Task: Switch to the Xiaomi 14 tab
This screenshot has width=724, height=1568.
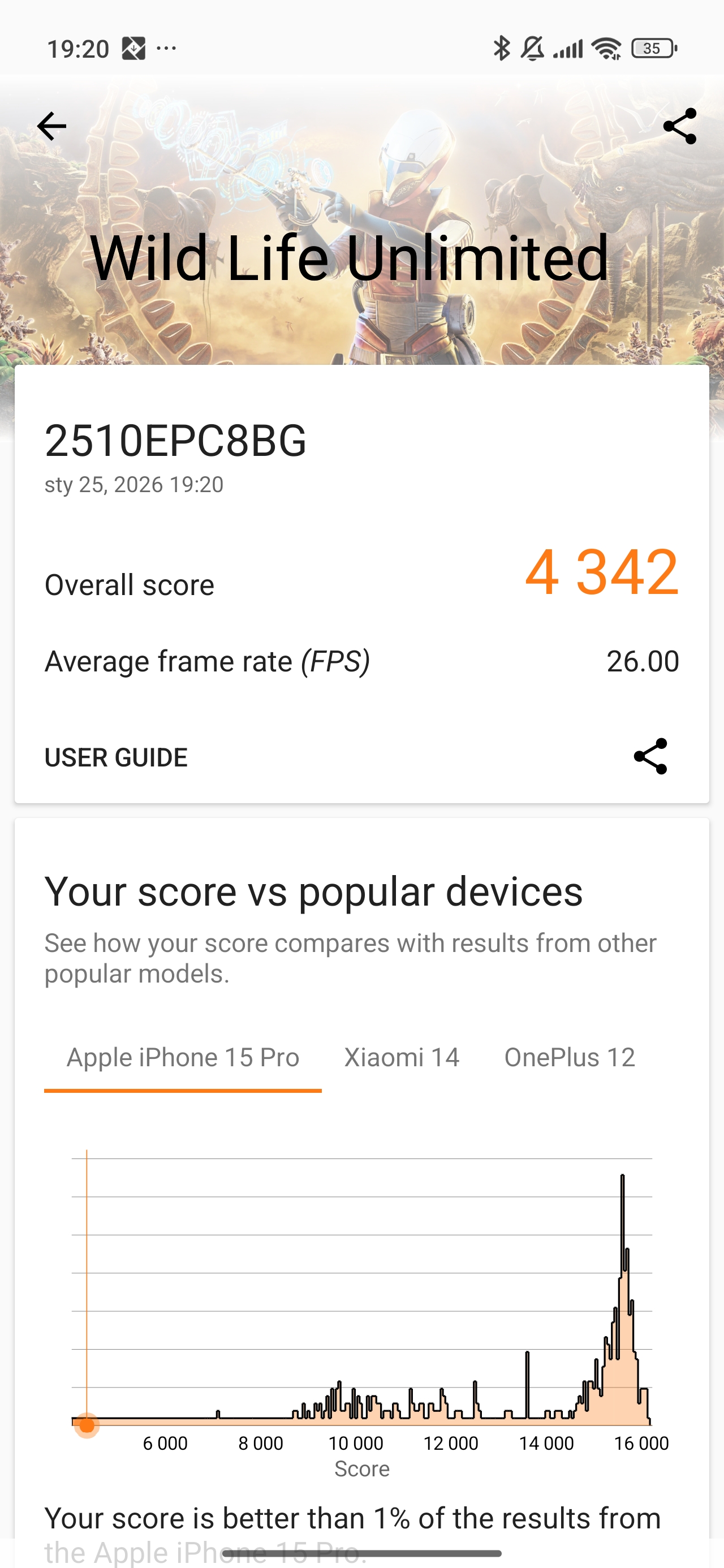Action: click(402, 1058)
